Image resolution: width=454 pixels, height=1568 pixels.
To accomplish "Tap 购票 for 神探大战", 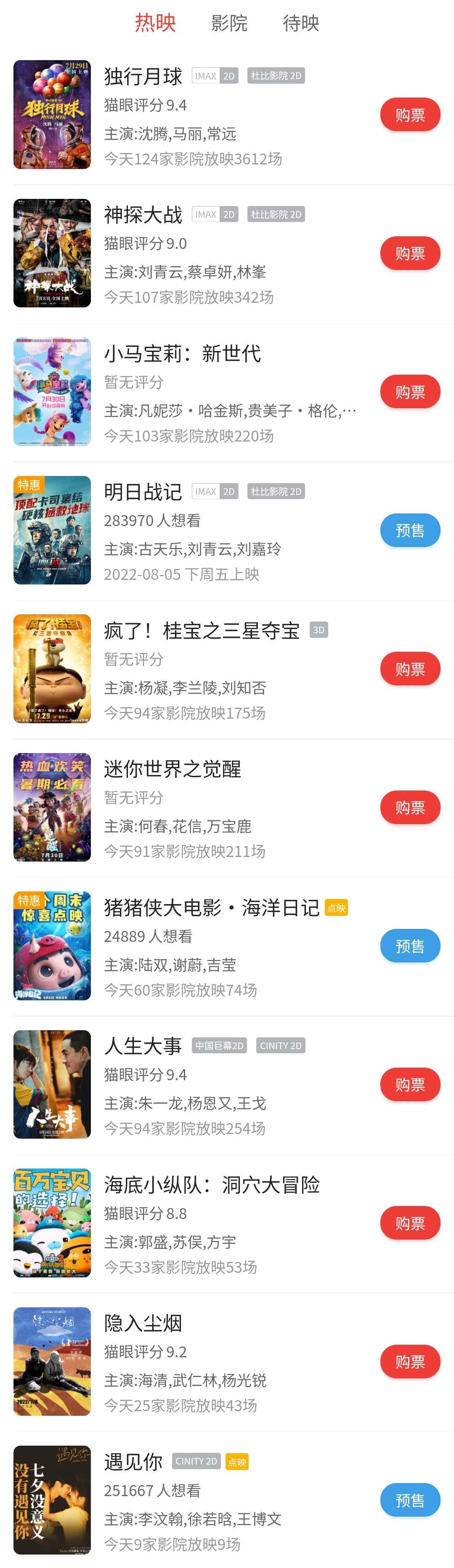I will click(x=409, y=253).
